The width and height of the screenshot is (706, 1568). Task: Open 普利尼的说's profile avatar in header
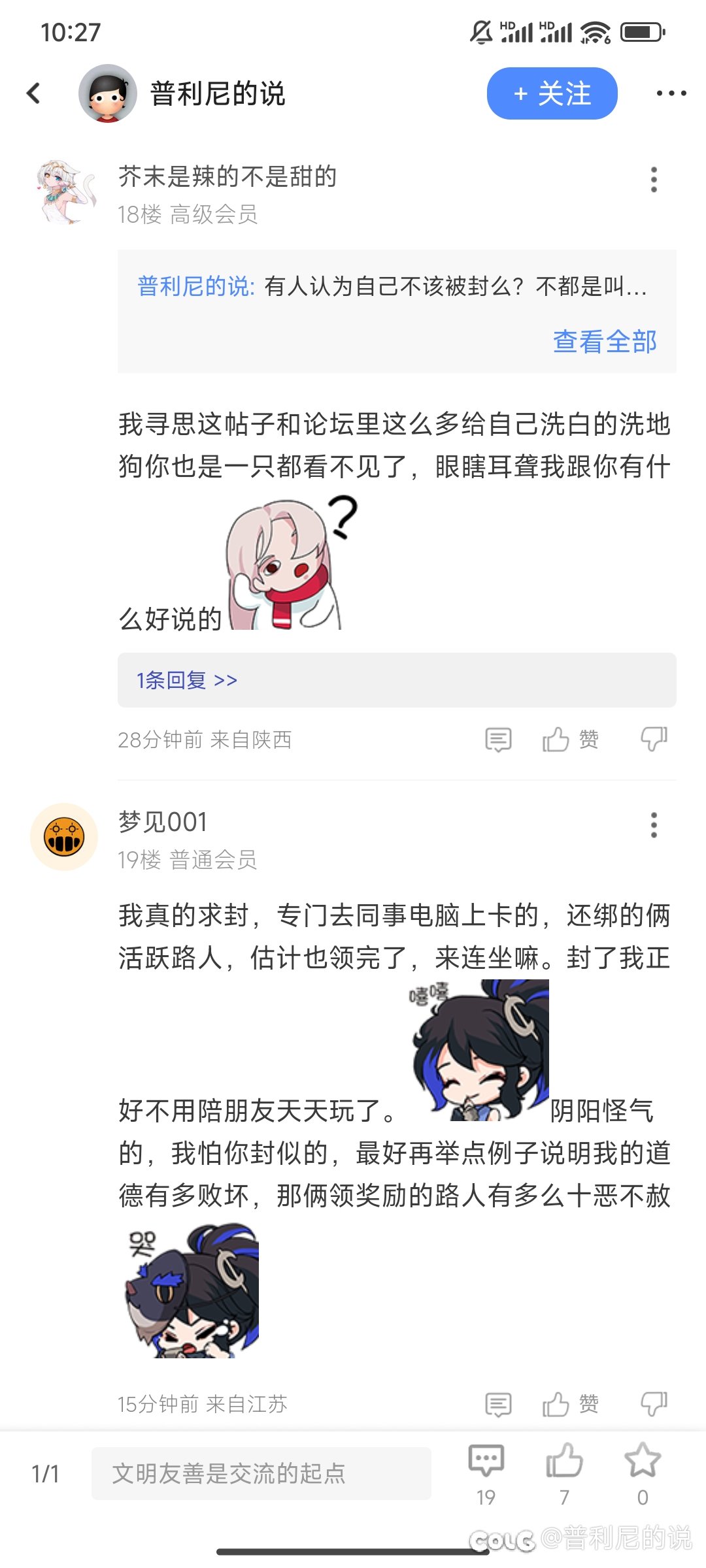[107, 93]
